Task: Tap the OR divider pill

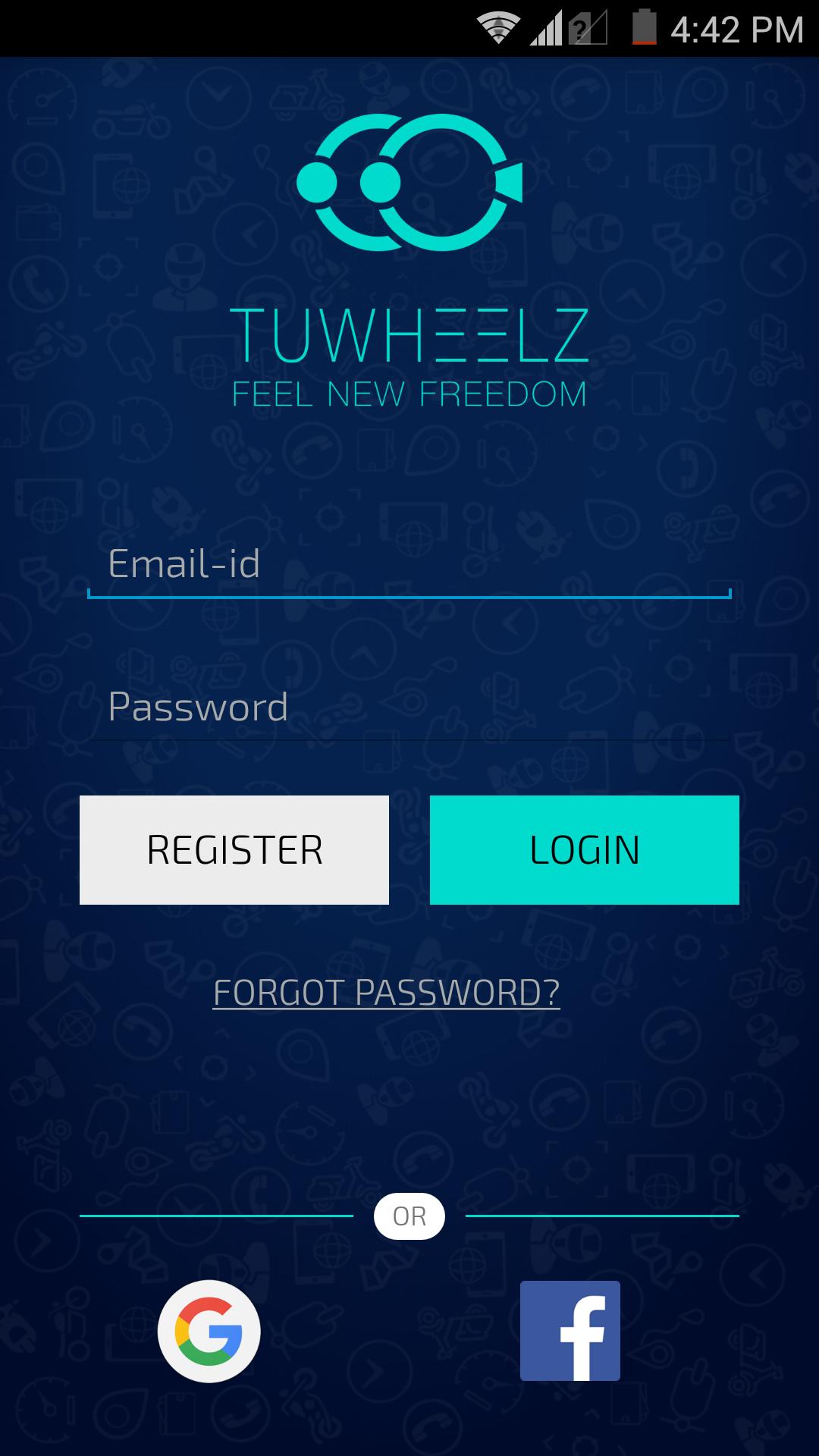Action: tap(409, 1216)
